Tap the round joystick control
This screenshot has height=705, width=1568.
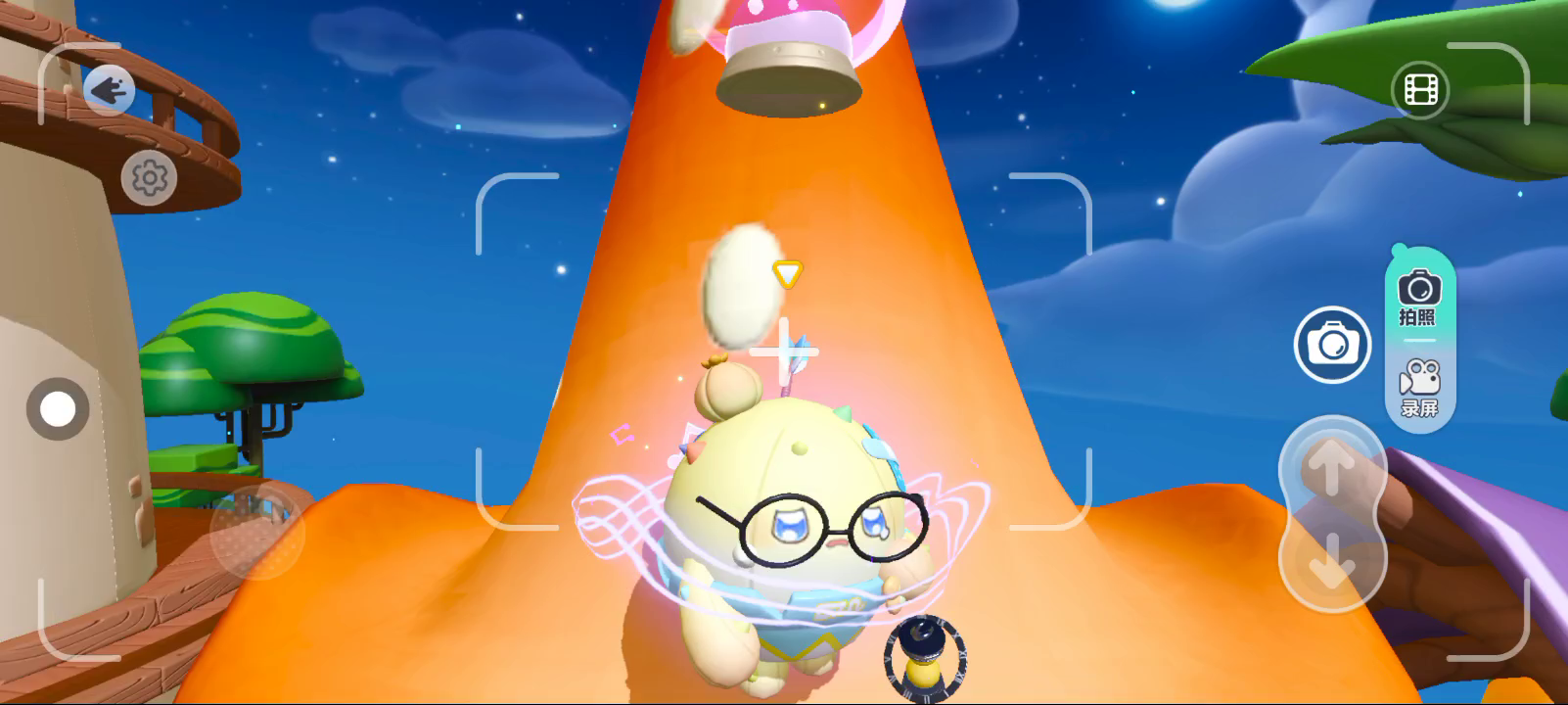[x=58, y=408]
